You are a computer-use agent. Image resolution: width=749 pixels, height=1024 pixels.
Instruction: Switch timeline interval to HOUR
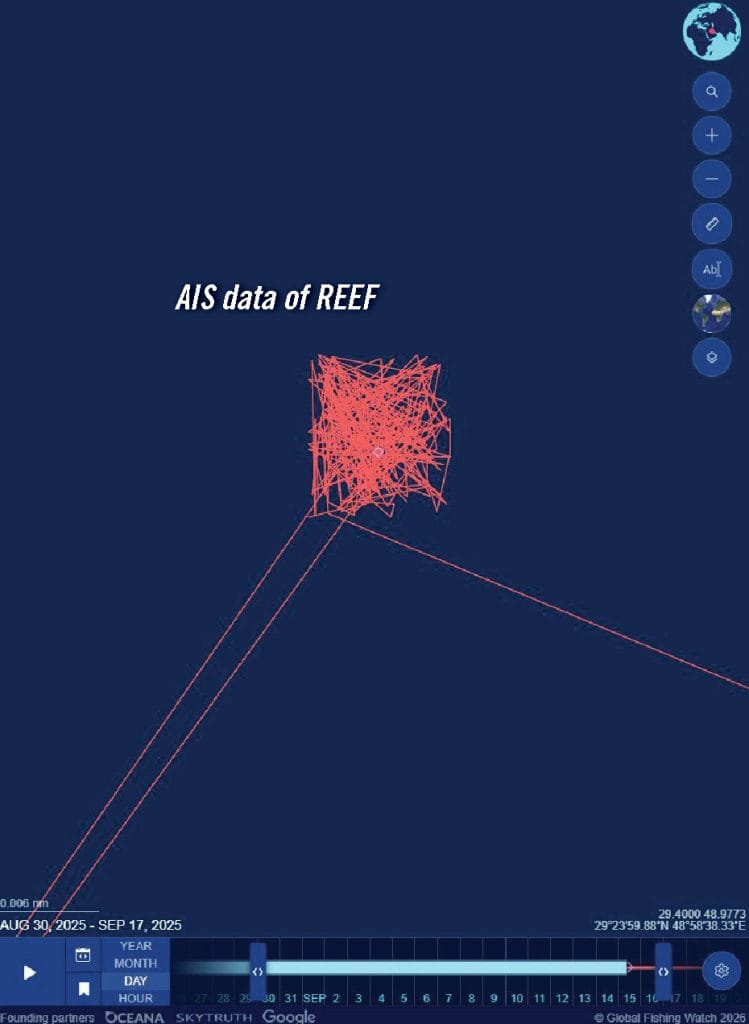(135, 998)
